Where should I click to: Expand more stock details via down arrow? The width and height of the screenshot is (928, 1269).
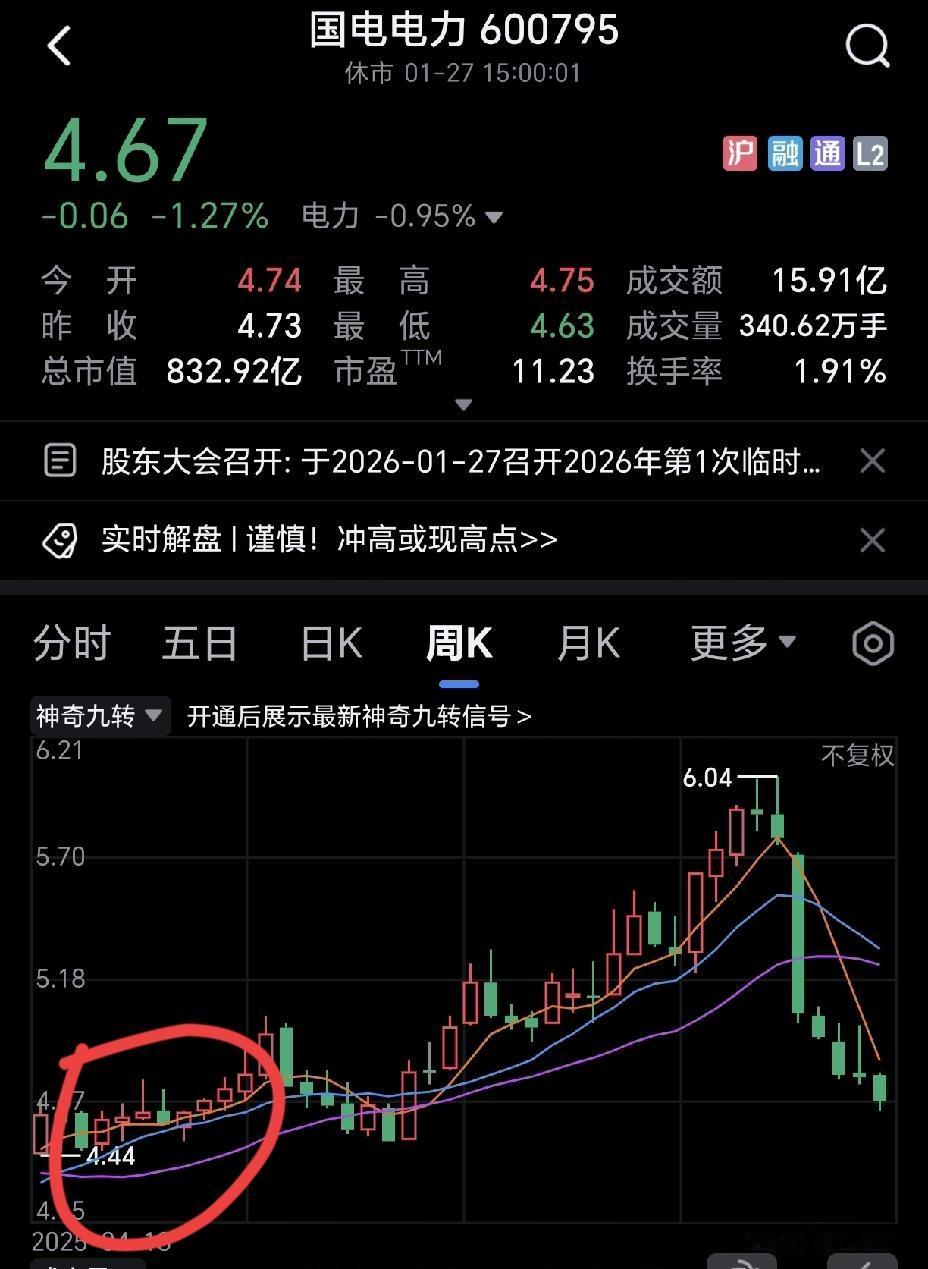pos(463,404)
